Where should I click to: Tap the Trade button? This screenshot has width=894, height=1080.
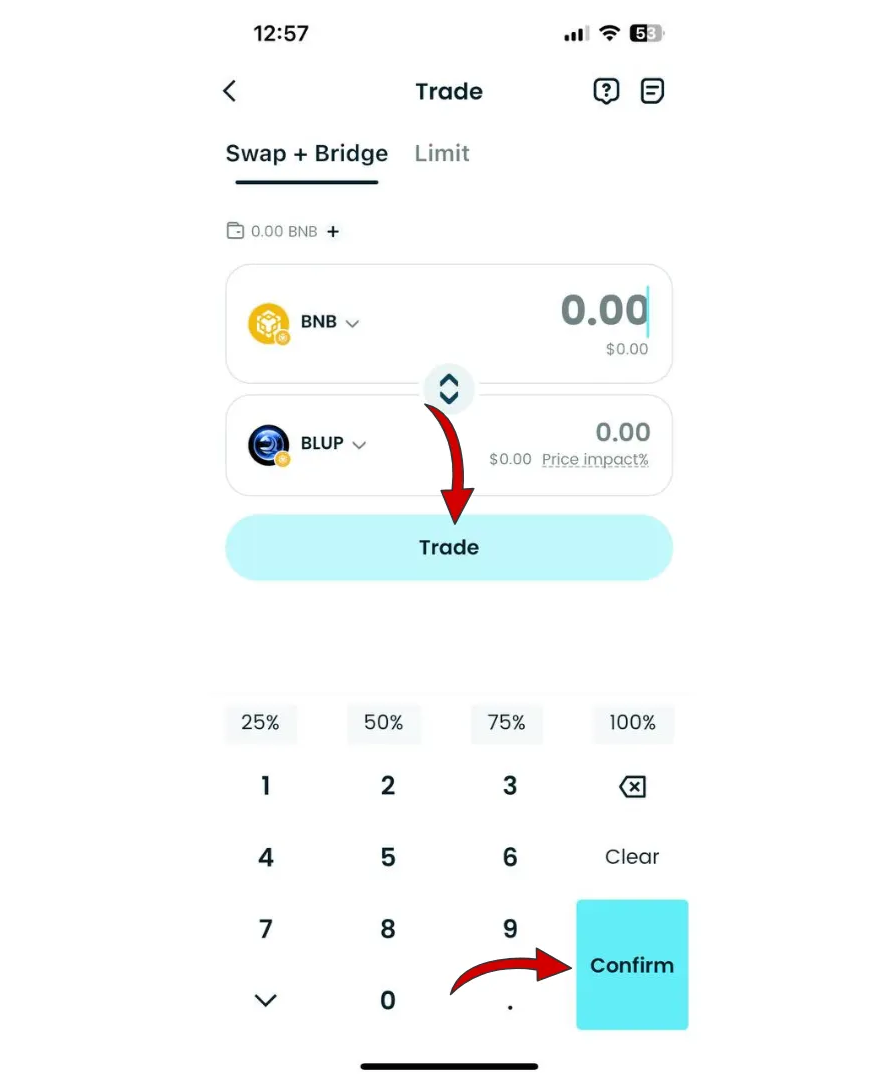[449, 547]
